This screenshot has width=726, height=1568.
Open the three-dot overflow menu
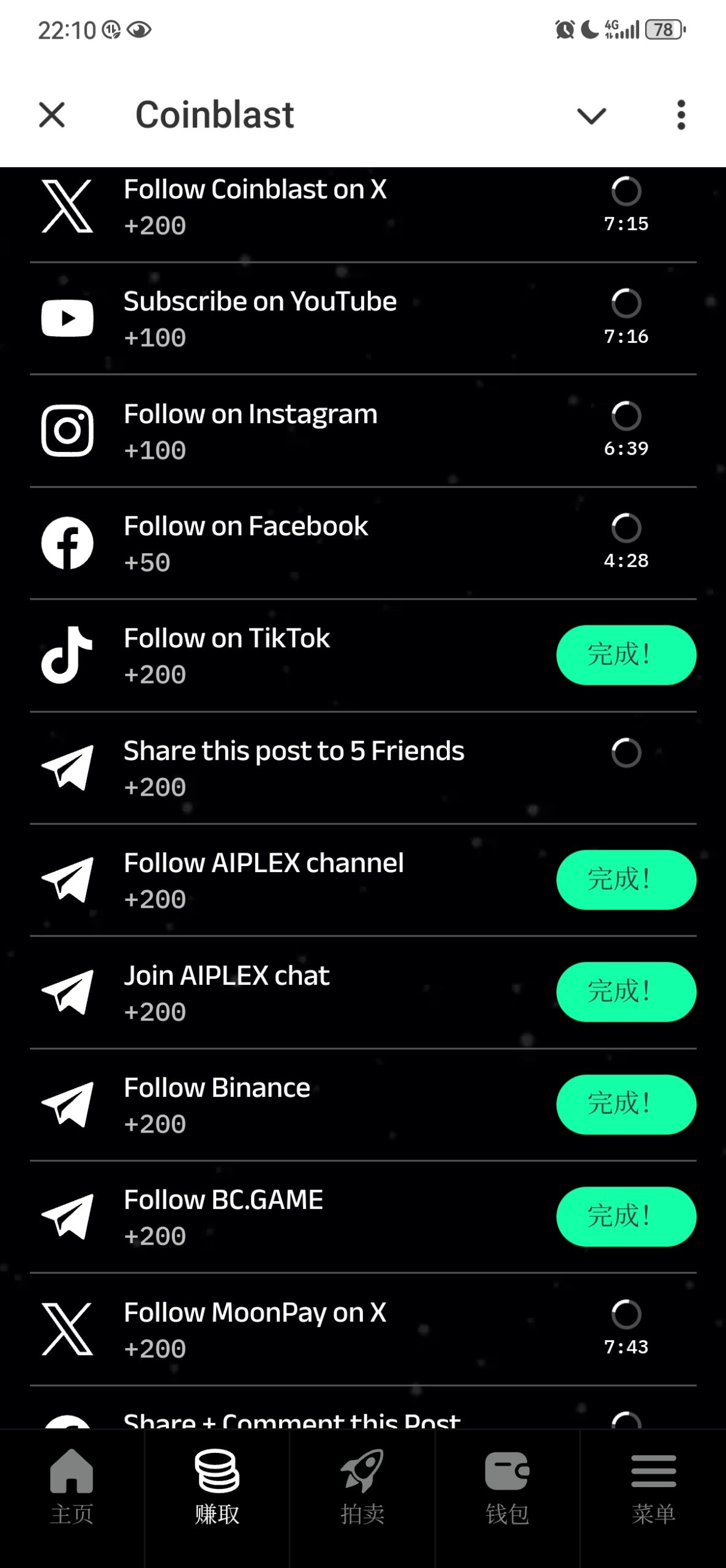(x=681, y=115)
